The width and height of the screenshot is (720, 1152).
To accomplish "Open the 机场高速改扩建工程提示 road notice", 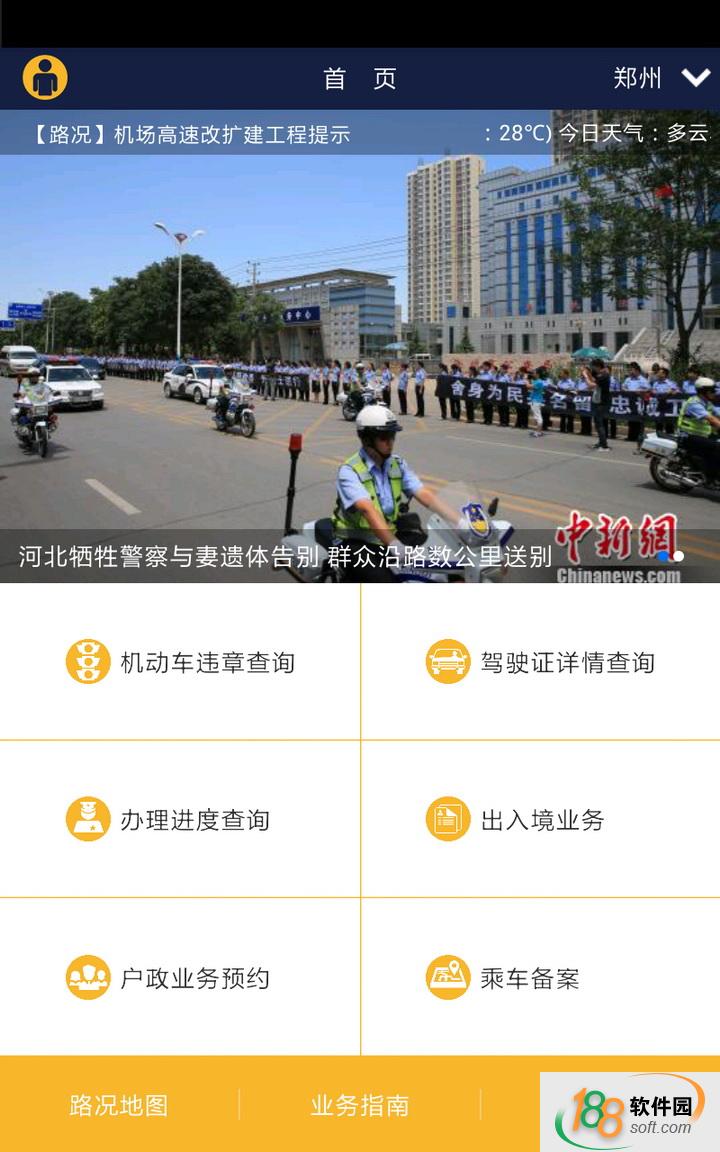I will click(190, 134).
